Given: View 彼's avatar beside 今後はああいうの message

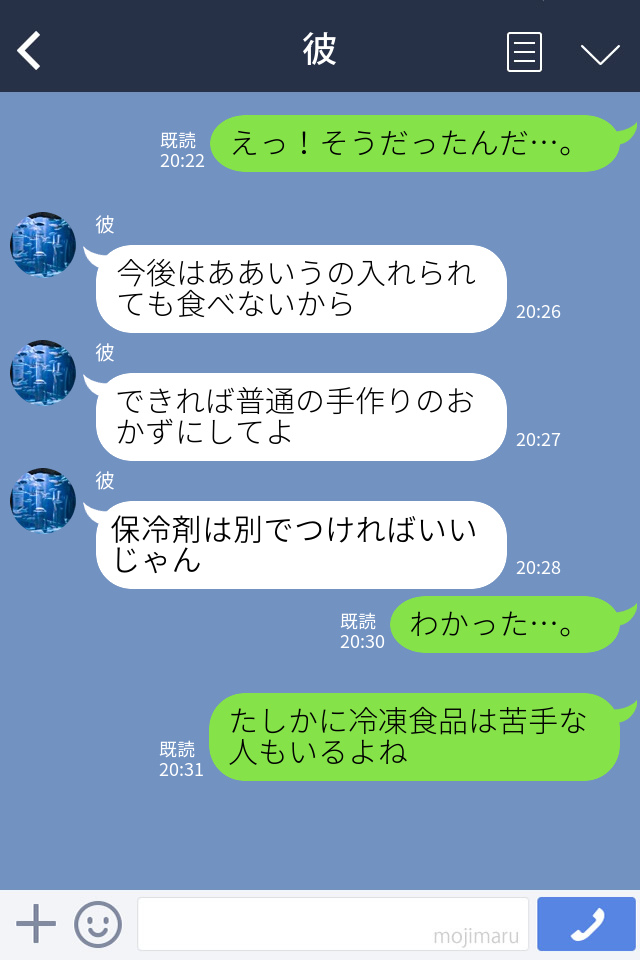Looking at the screenshot, I should tap(43, 244).
